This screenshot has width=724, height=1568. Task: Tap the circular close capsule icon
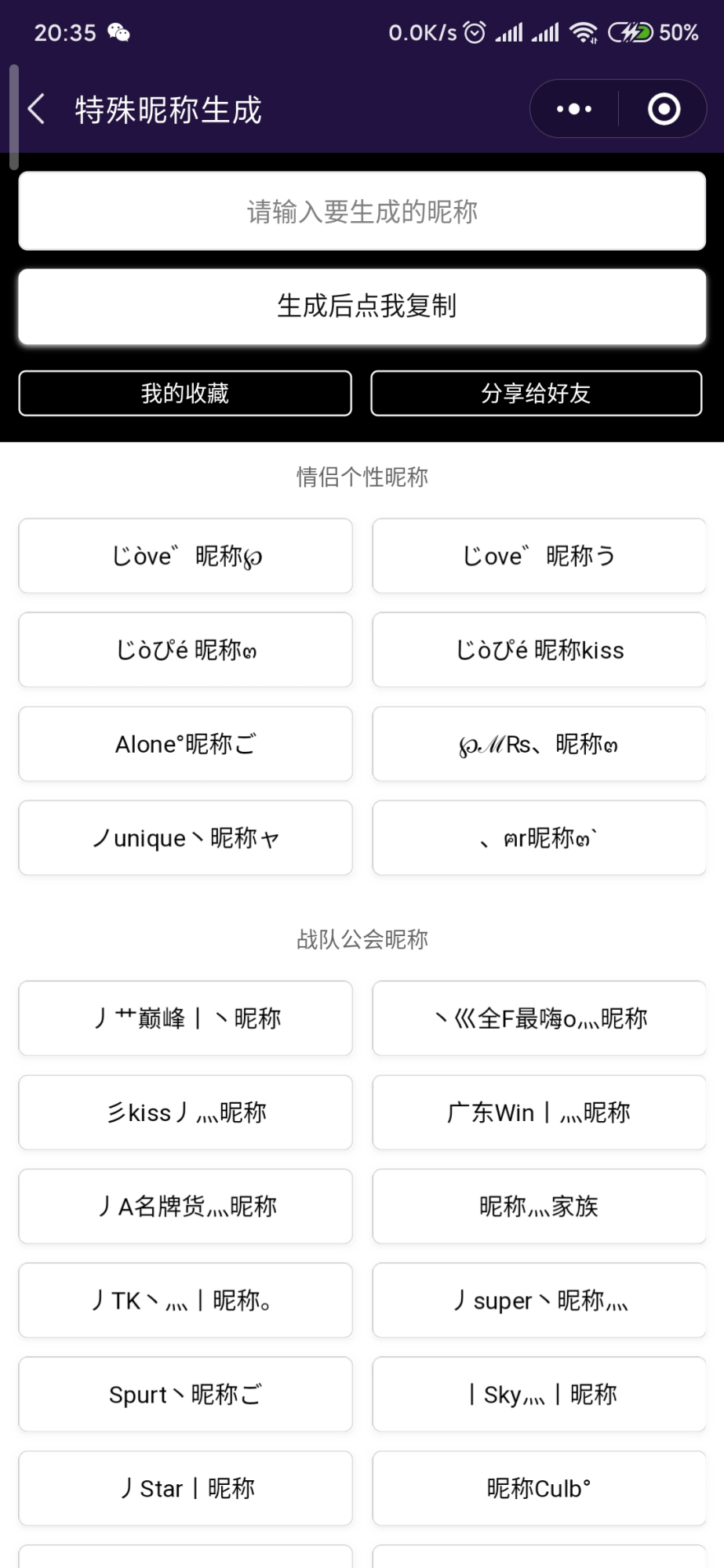[x=663, y=109]
